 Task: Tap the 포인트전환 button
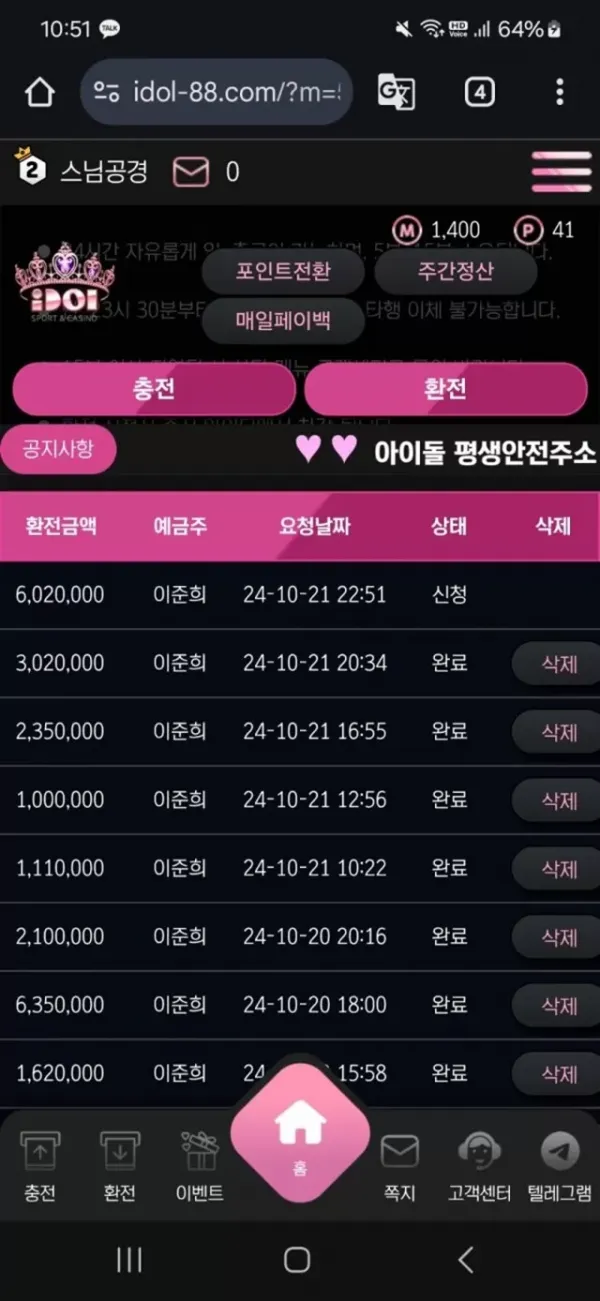tap(283, 271)
